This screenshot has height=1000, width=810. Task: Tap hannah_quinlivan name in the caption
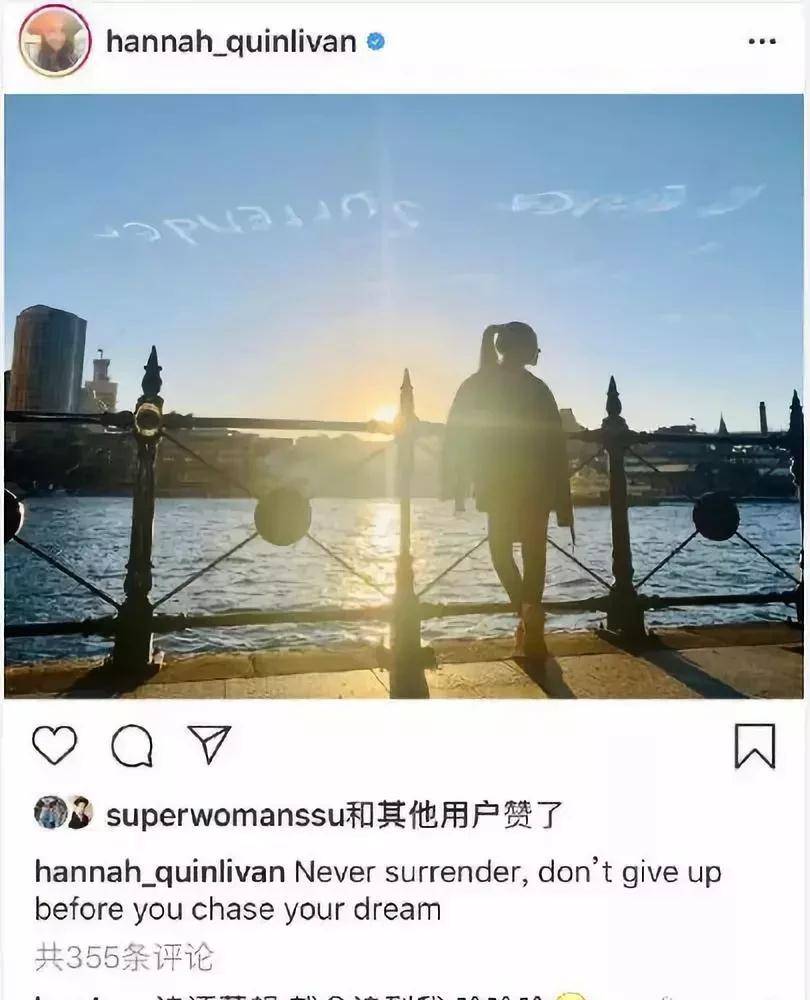pyautogui.click(x=160, y=872)
